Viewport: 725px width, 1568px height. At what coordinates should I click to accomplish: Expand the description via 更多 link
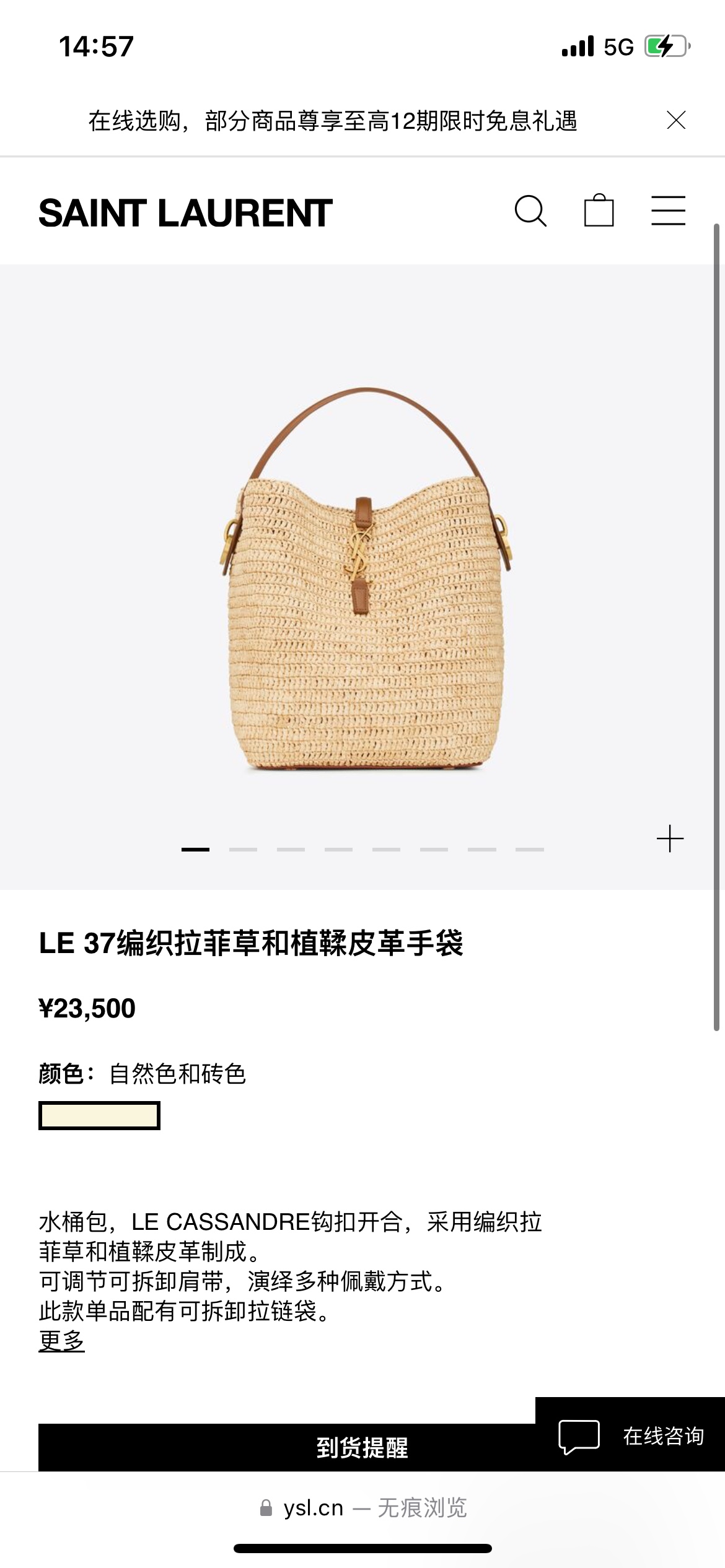(x=61, y=1341)
